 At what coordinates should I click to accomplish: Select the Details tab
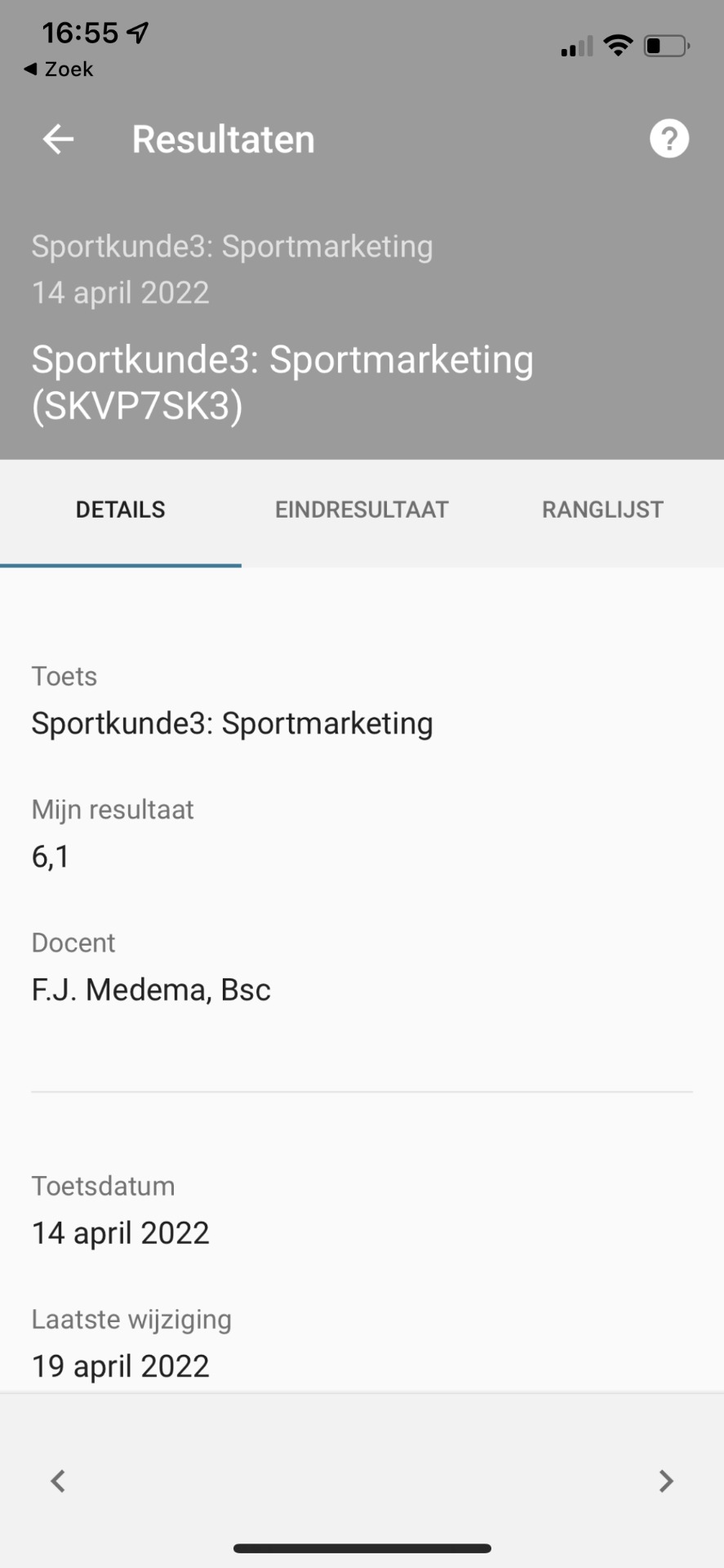121,510
